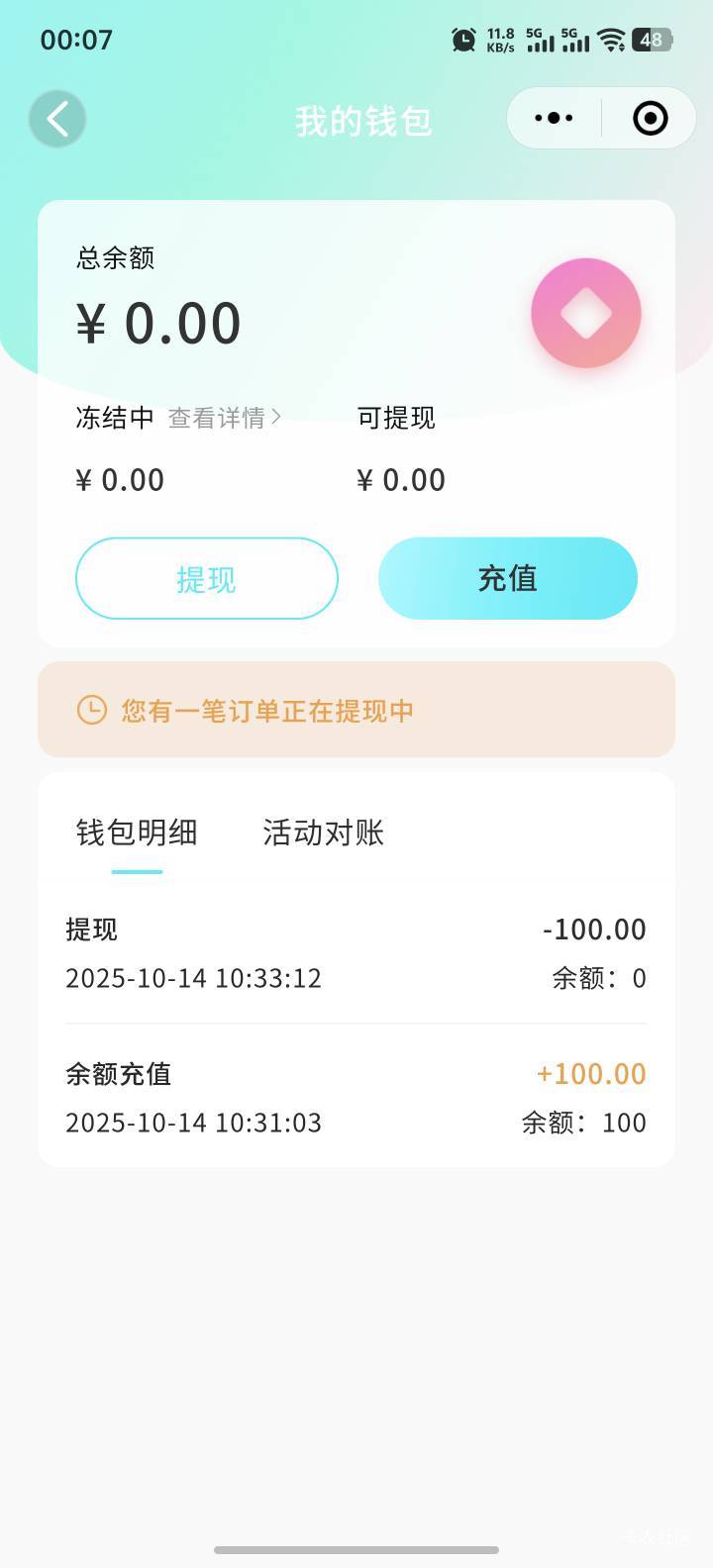Switch to the 钱包明细 tab

point(137,833)
